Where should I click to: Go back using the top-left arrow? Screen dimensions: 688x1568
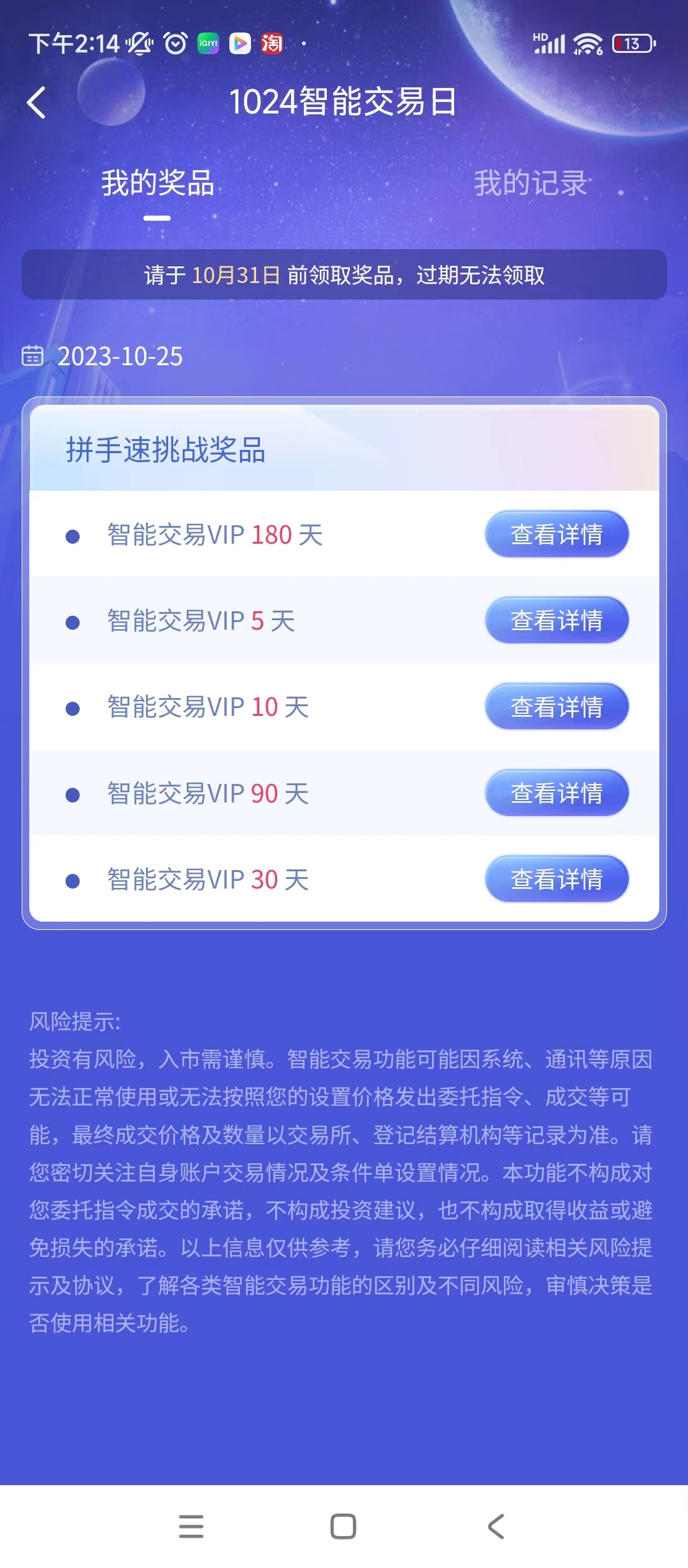click(x=37, y=103)
